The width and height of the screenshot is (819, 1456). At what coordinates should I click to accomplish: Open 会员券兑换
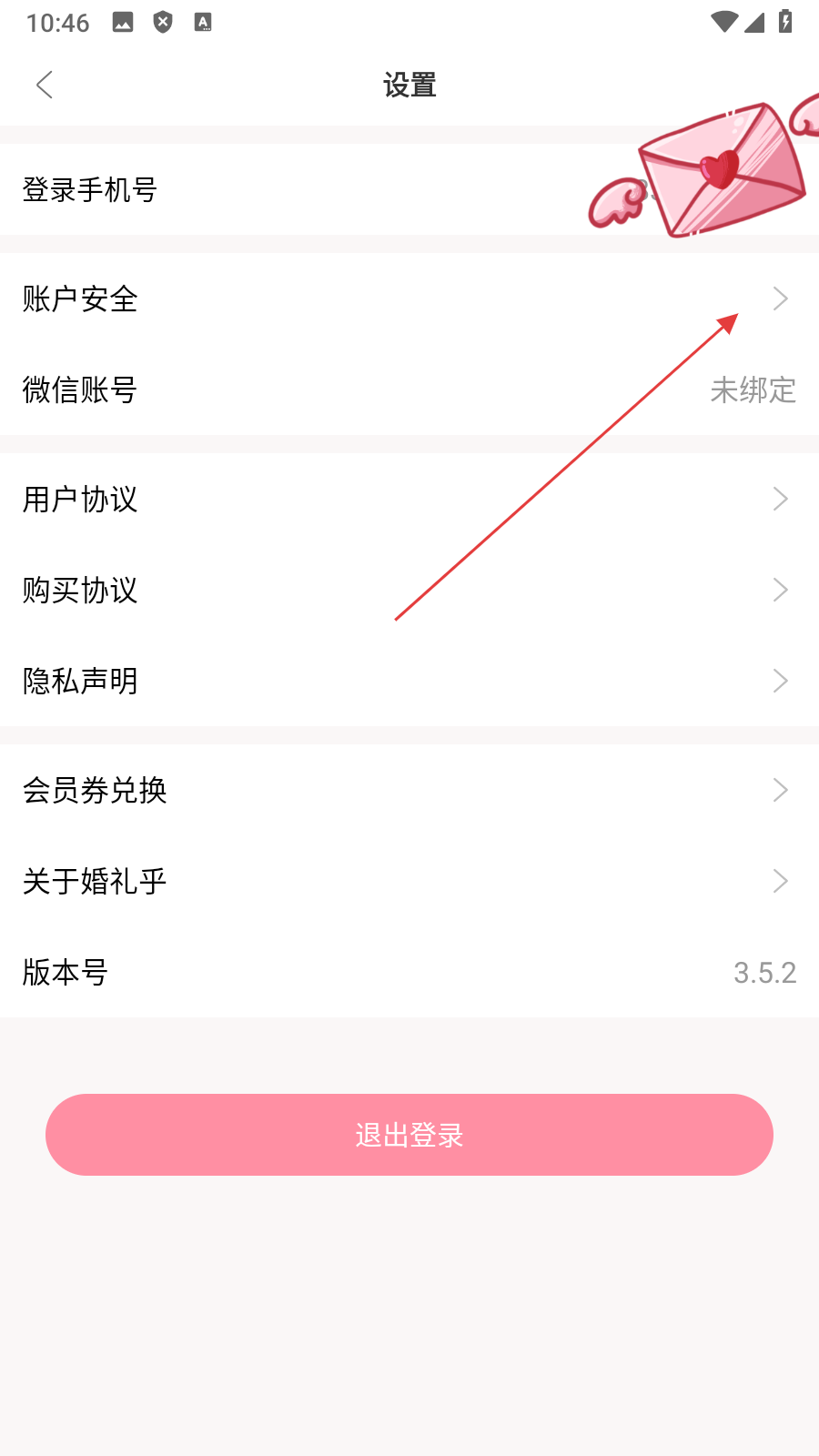[x=409, y=790]
